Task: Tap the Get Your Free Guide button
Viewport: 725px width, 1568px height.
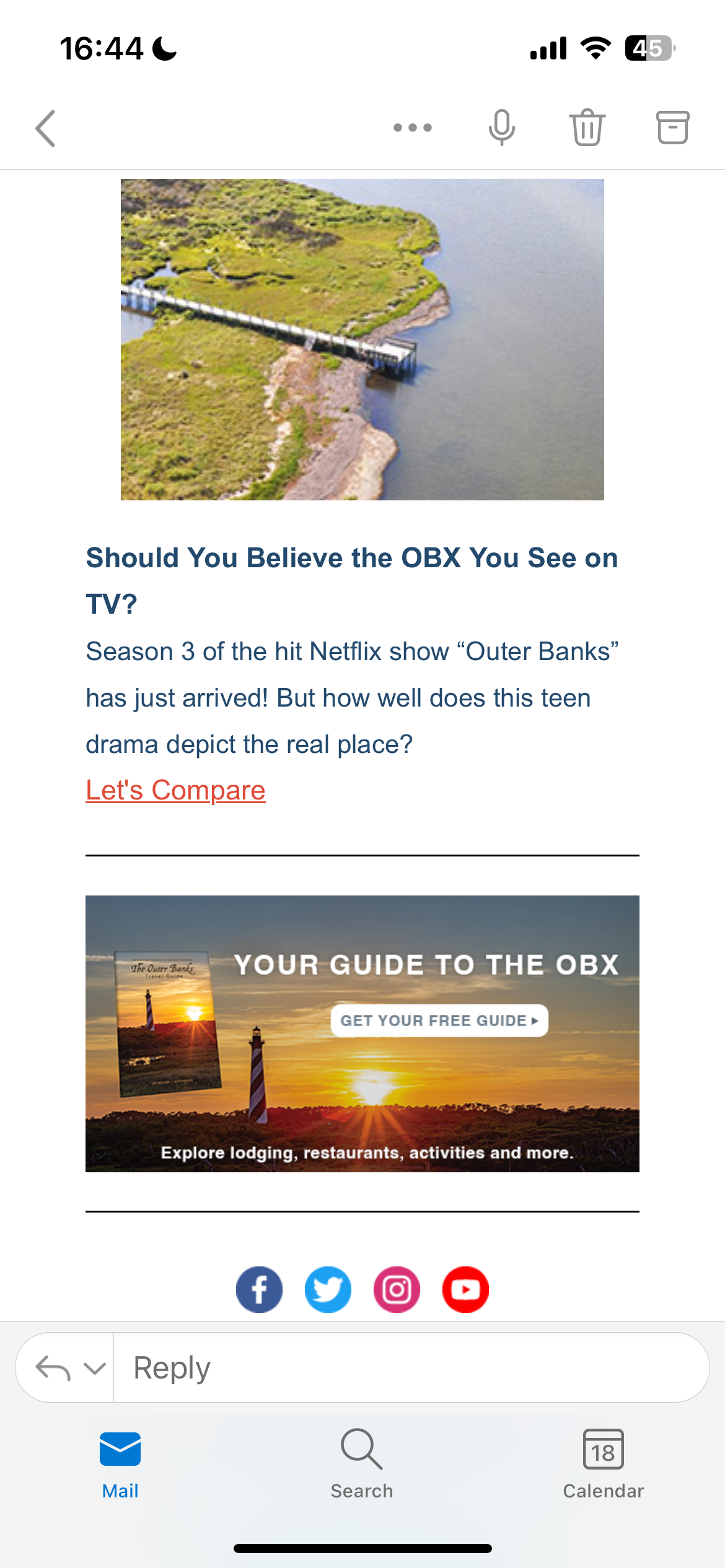Action: pos(439,1021)
